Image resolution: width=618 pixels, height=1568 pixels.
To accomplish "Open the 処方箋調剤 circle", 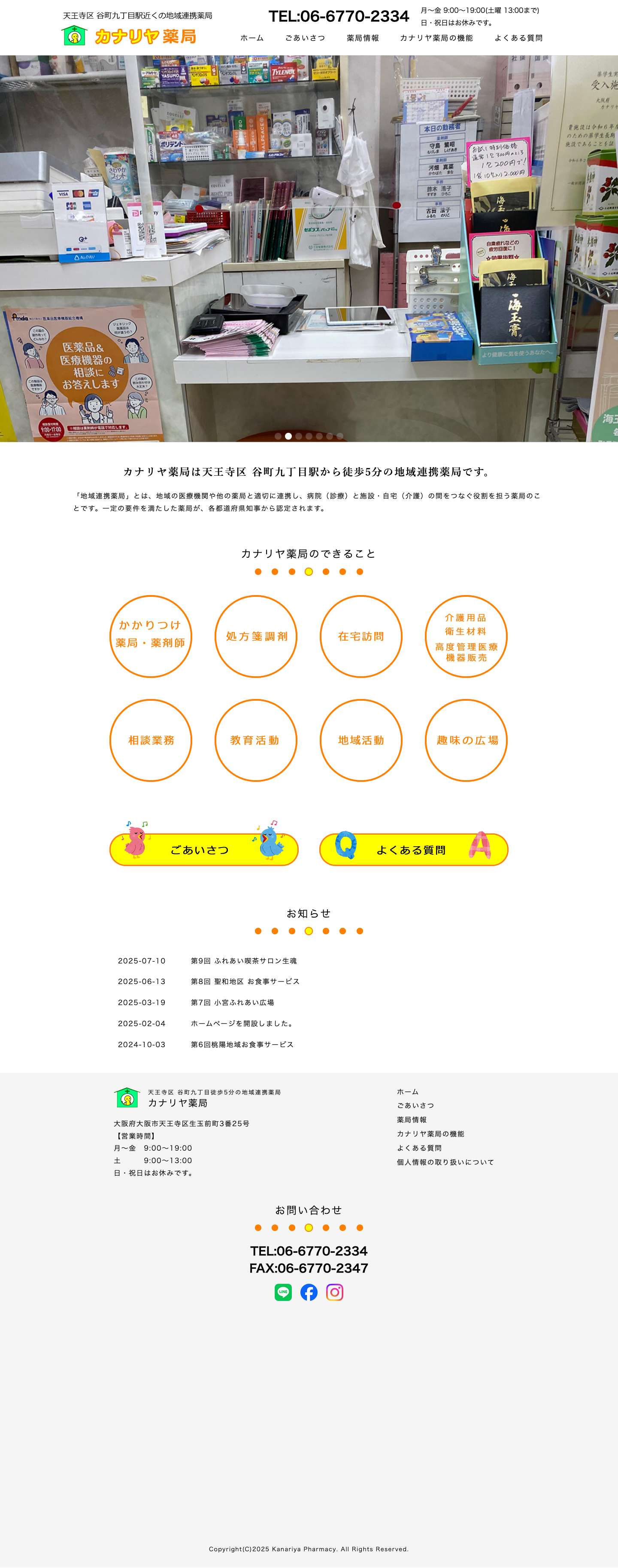I will pos(256,636).
